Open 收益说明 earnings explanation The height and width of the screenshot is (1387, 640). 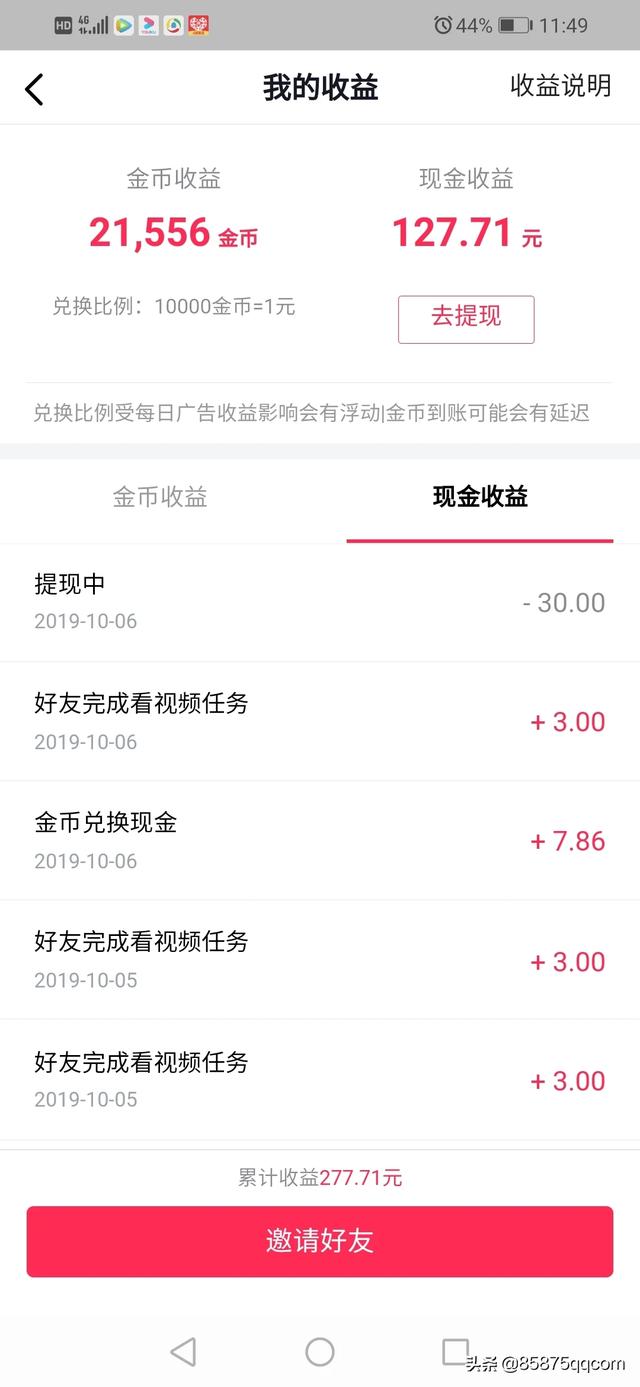(560, 86)
